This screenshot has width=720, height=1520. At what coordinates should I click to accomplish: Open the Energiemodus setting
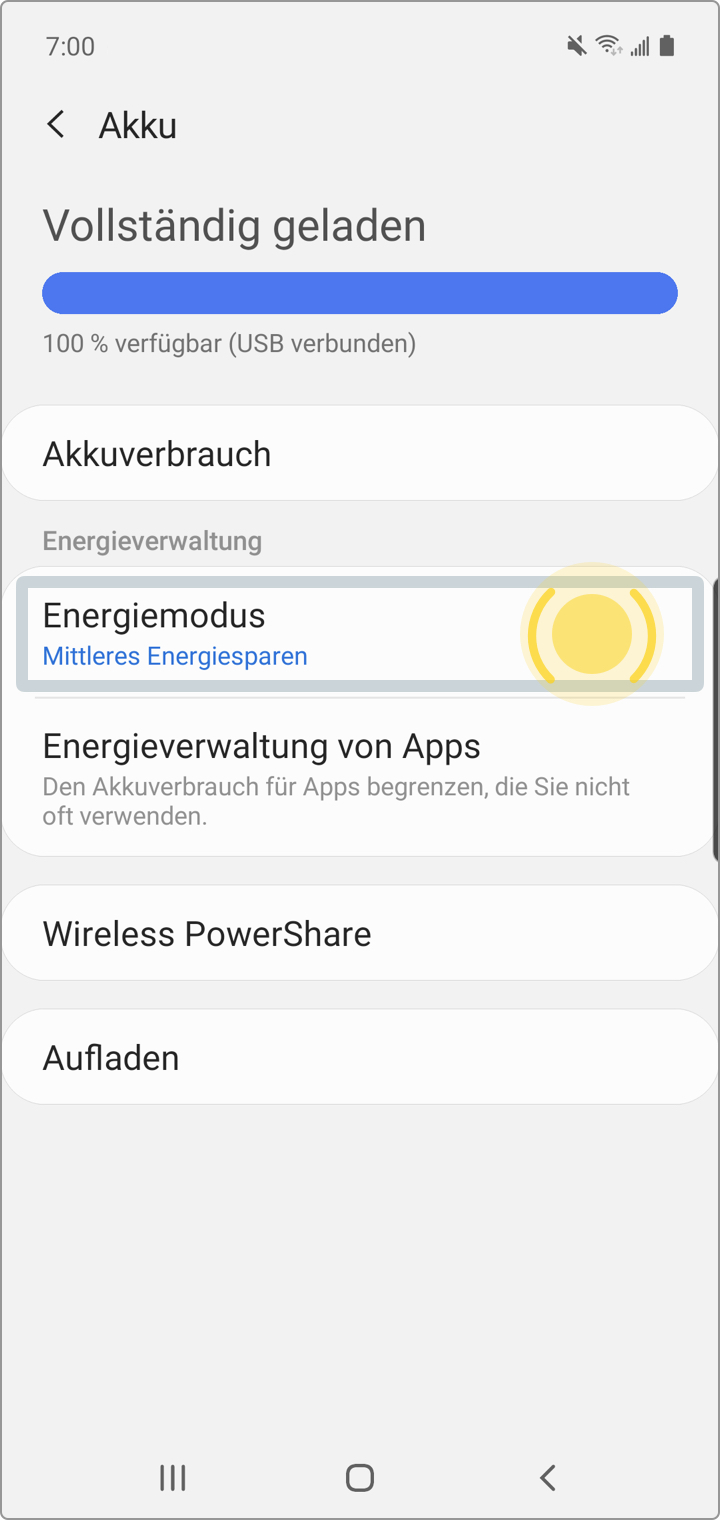click(360, 634)
